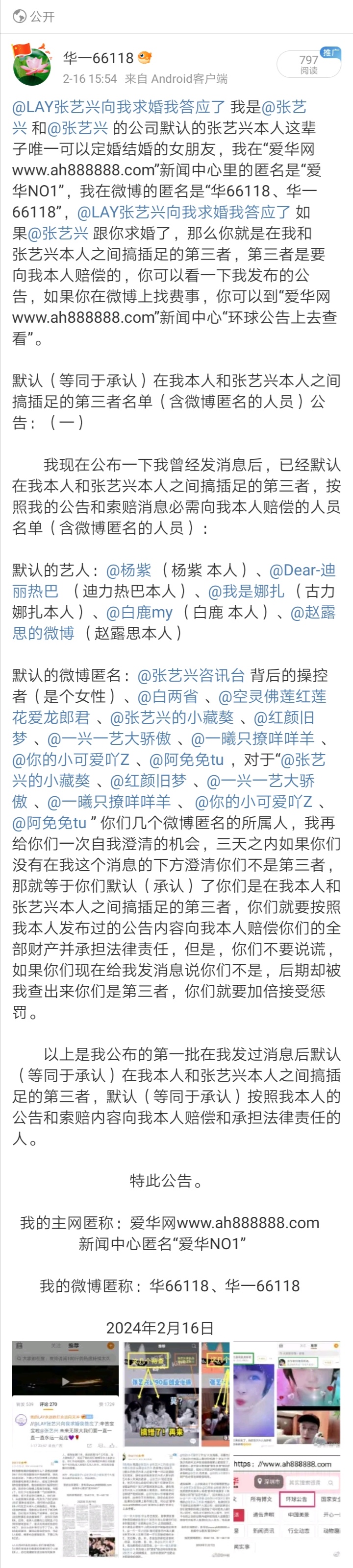Tap the @白鹿my mention link
Image resolution: width=353 pixels, height=1568 pixels.
[140, 612]
